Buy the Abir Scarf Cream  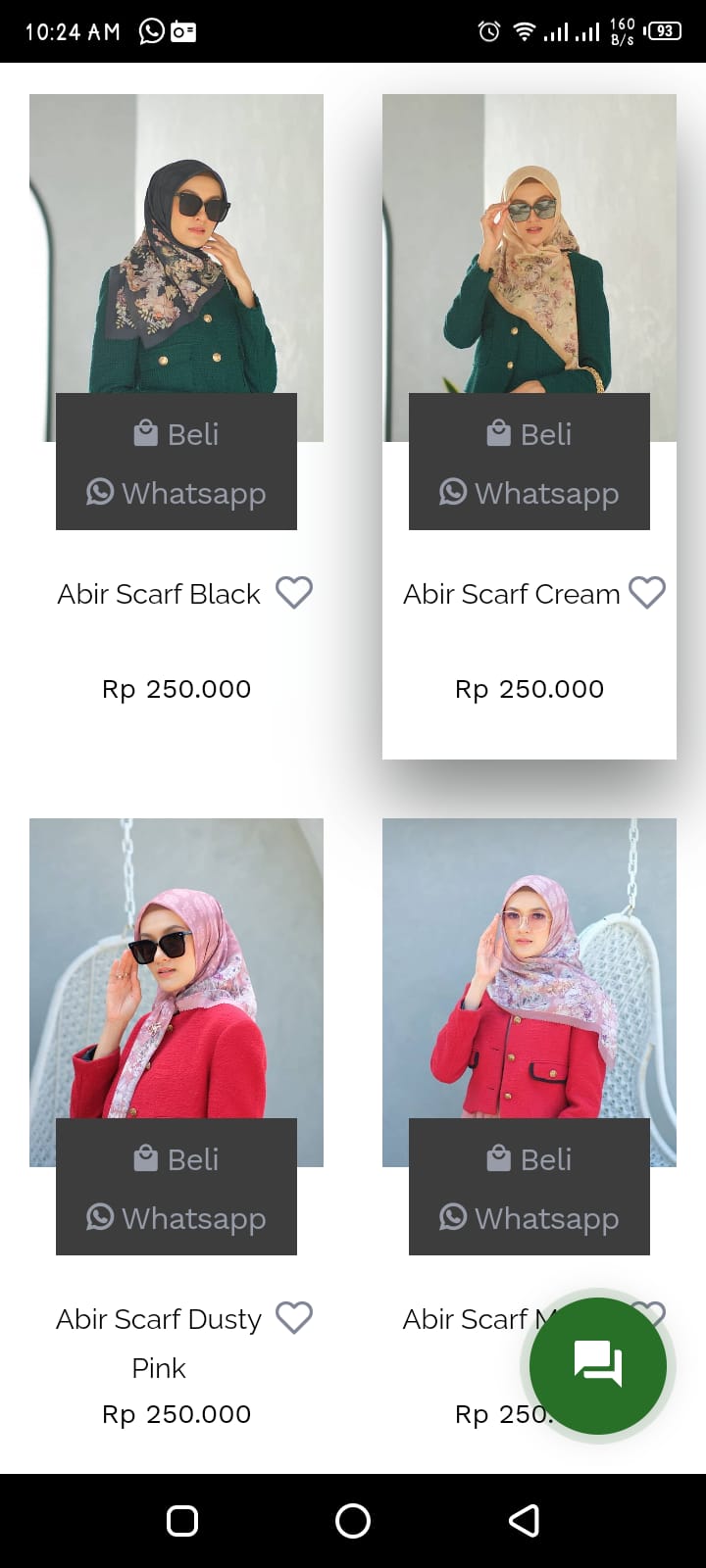point(529,433)
